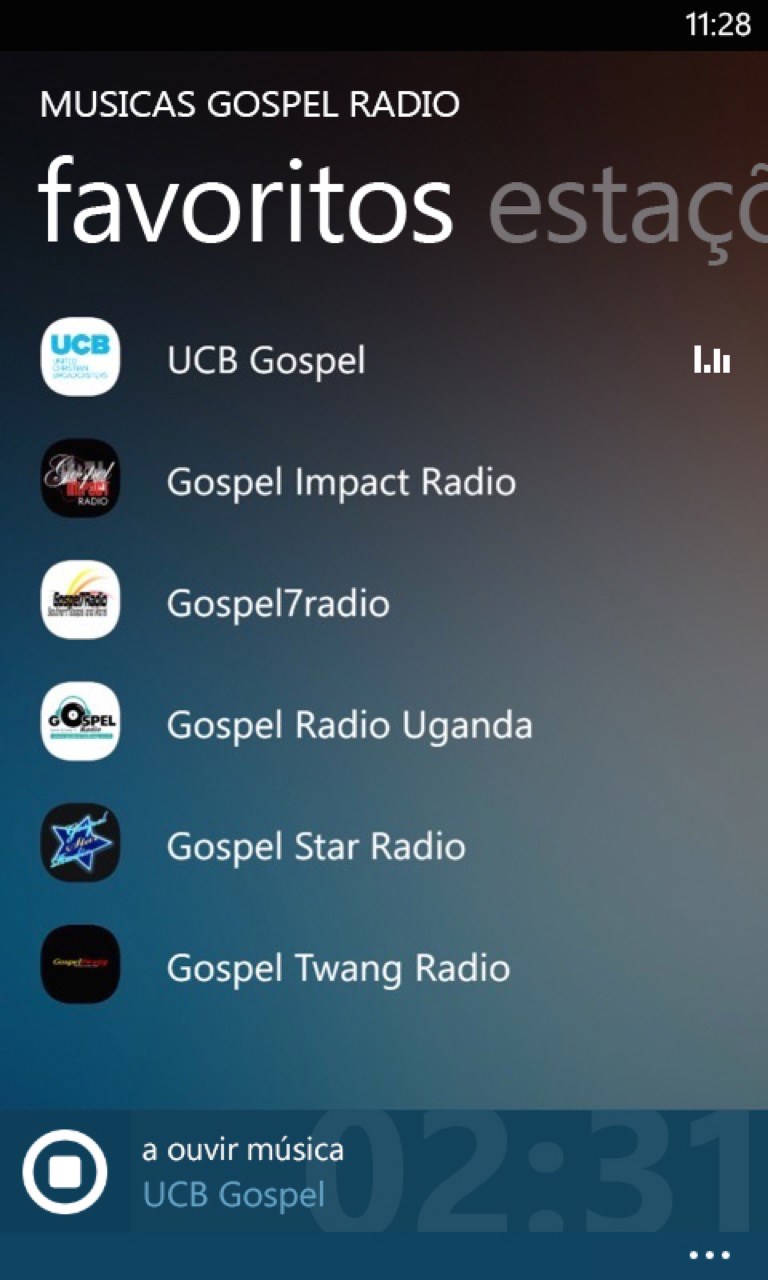This screenshot has width=768, height=1280.
Task: Open the Gospel Impact Radio logo
Action: tap(80, 479)
